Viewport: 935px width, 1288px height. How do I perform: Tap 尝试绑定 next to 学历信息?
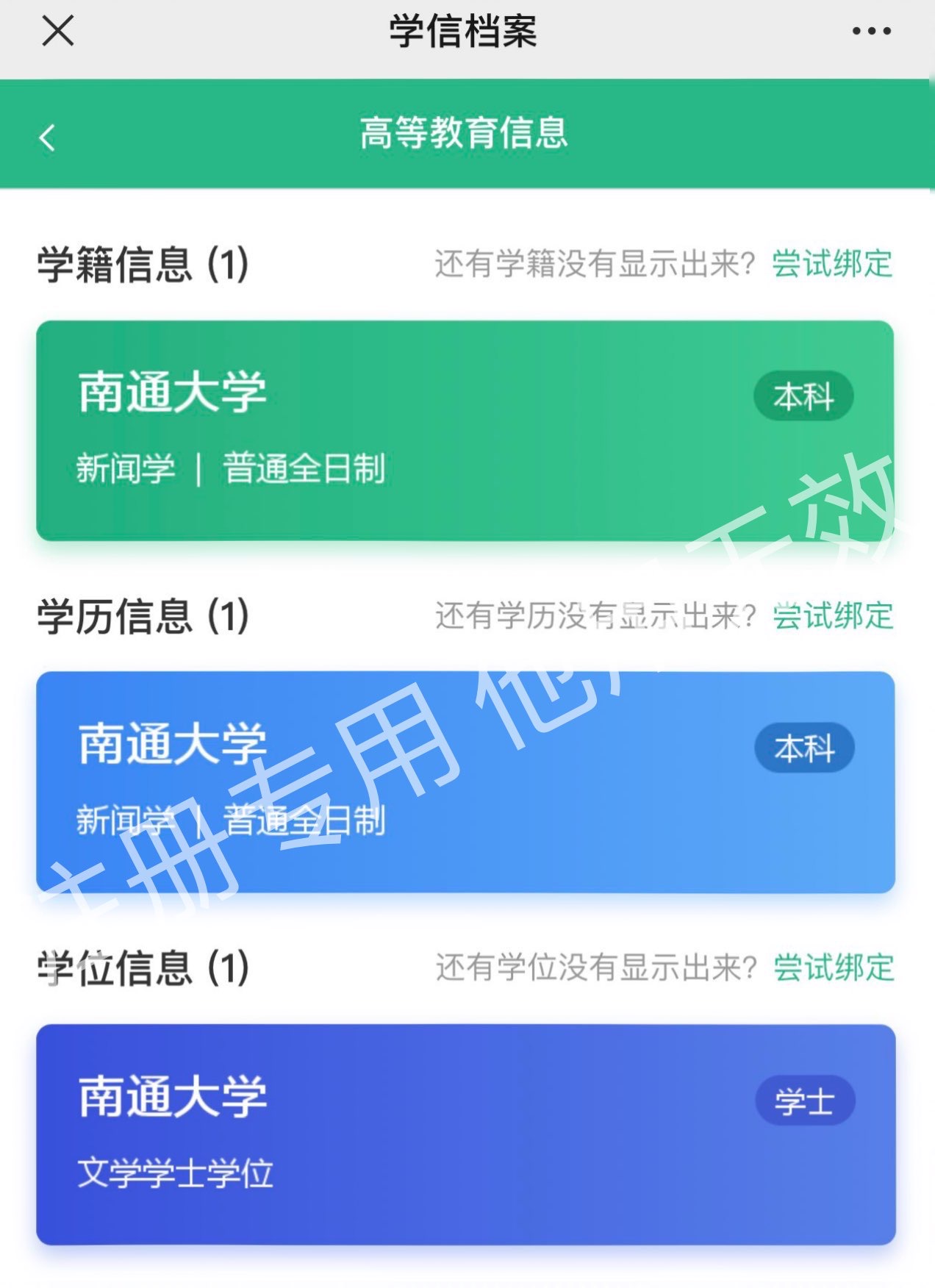click(833, 616)
